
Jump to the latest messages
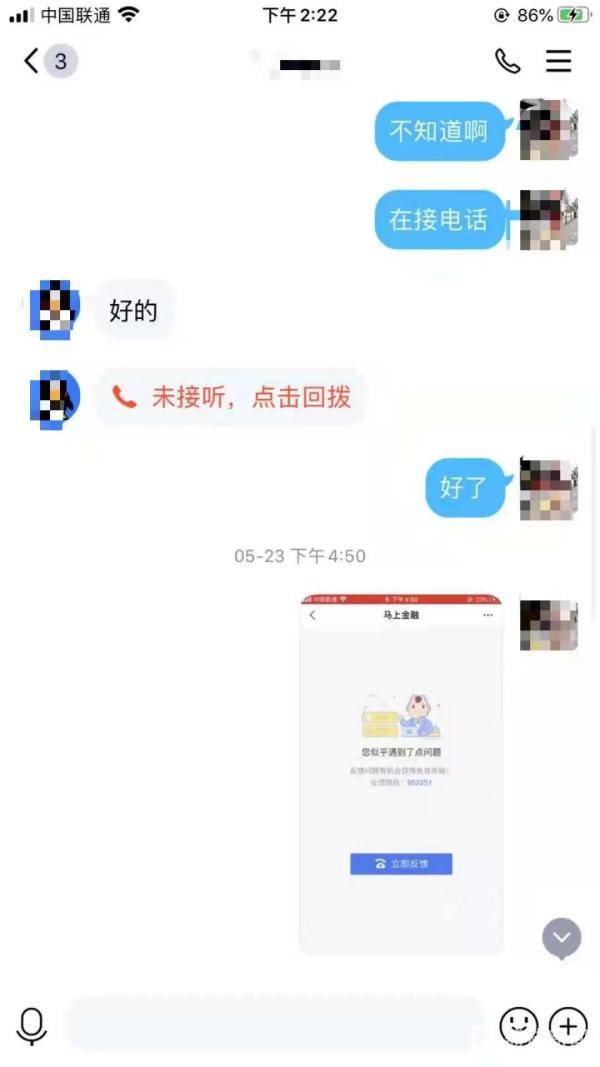click(562, 938)
